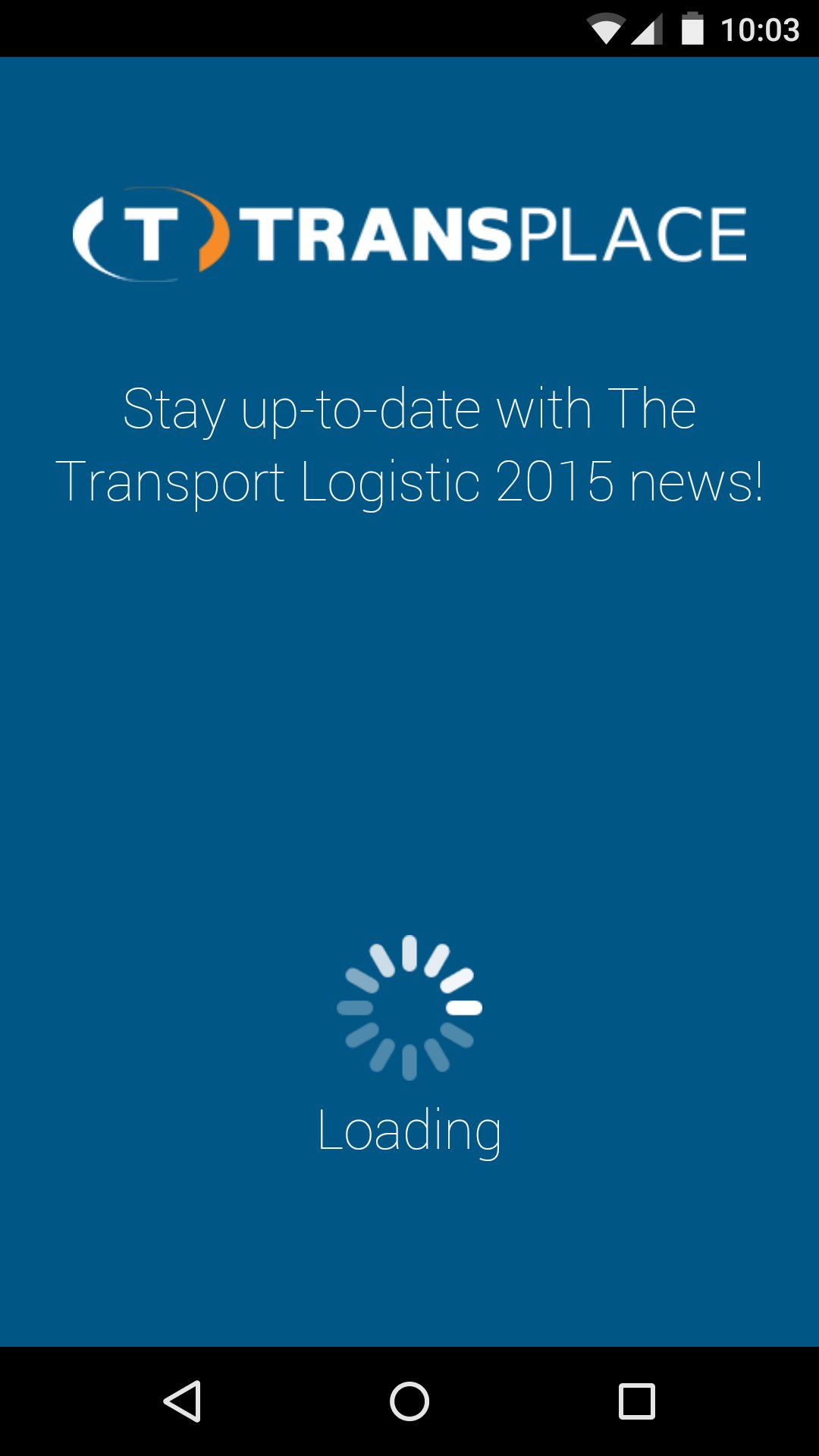
Task: Tap the Transport Logistic 2015 tagline text
Action: tap(413, 480)
